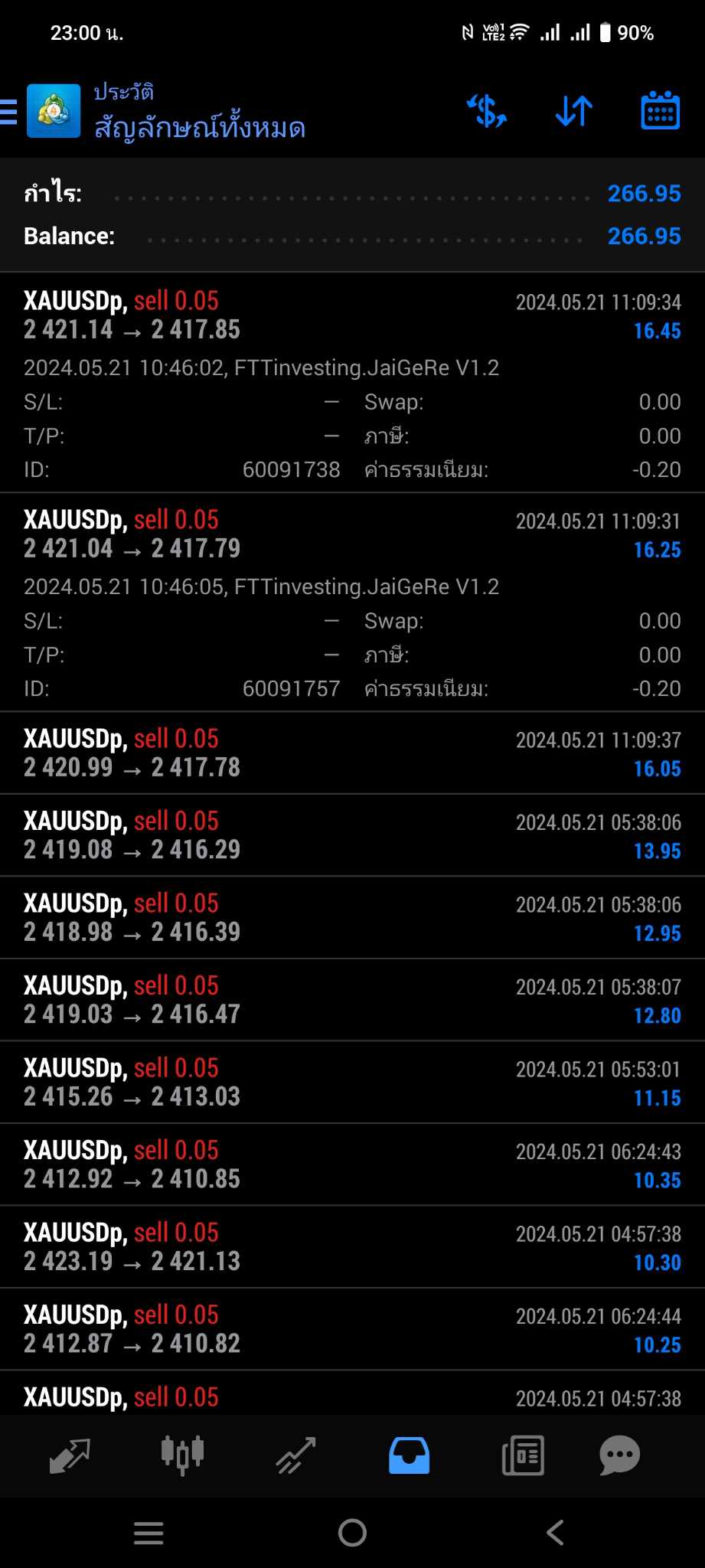Expand the trade with profit 13.95

[352, 835]
